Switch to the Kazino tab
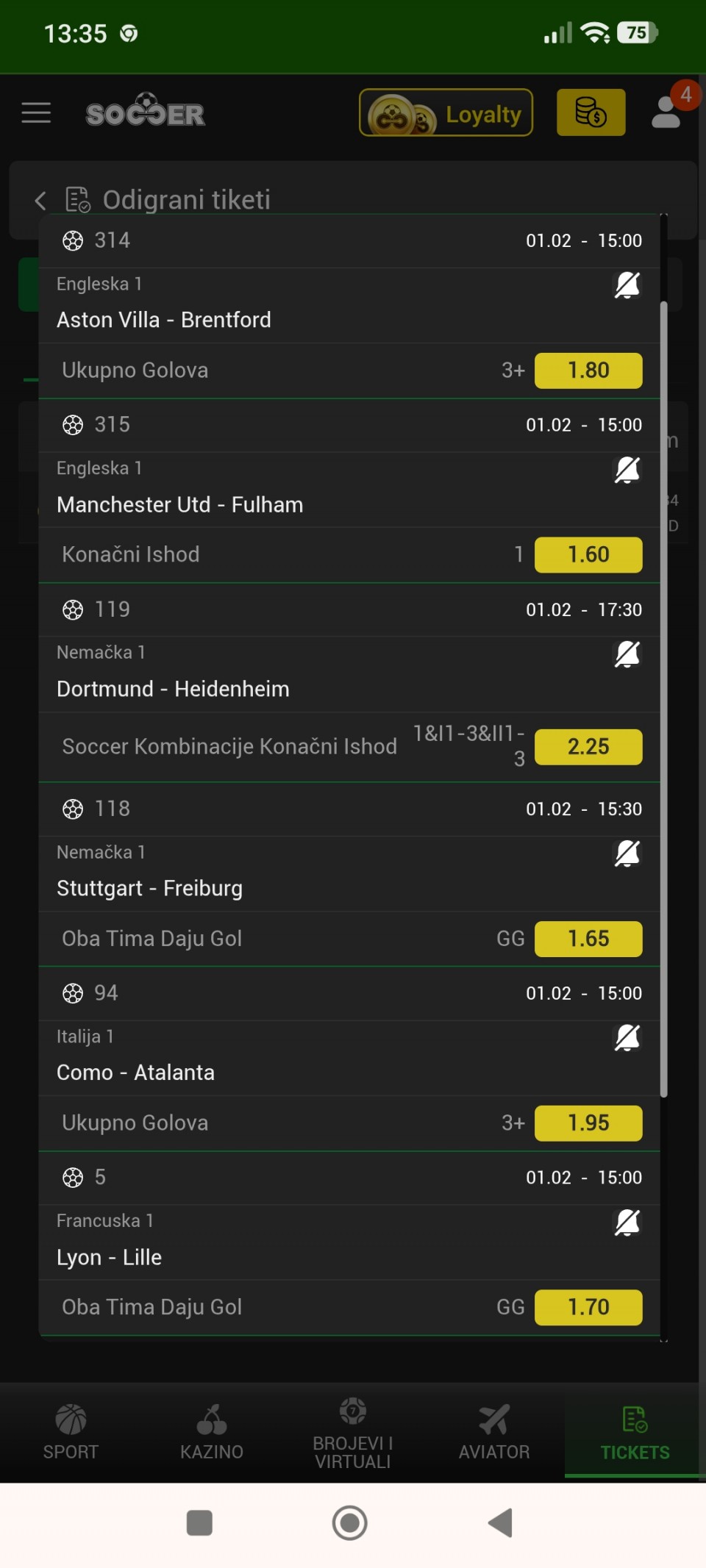 tap(212, 1432)
